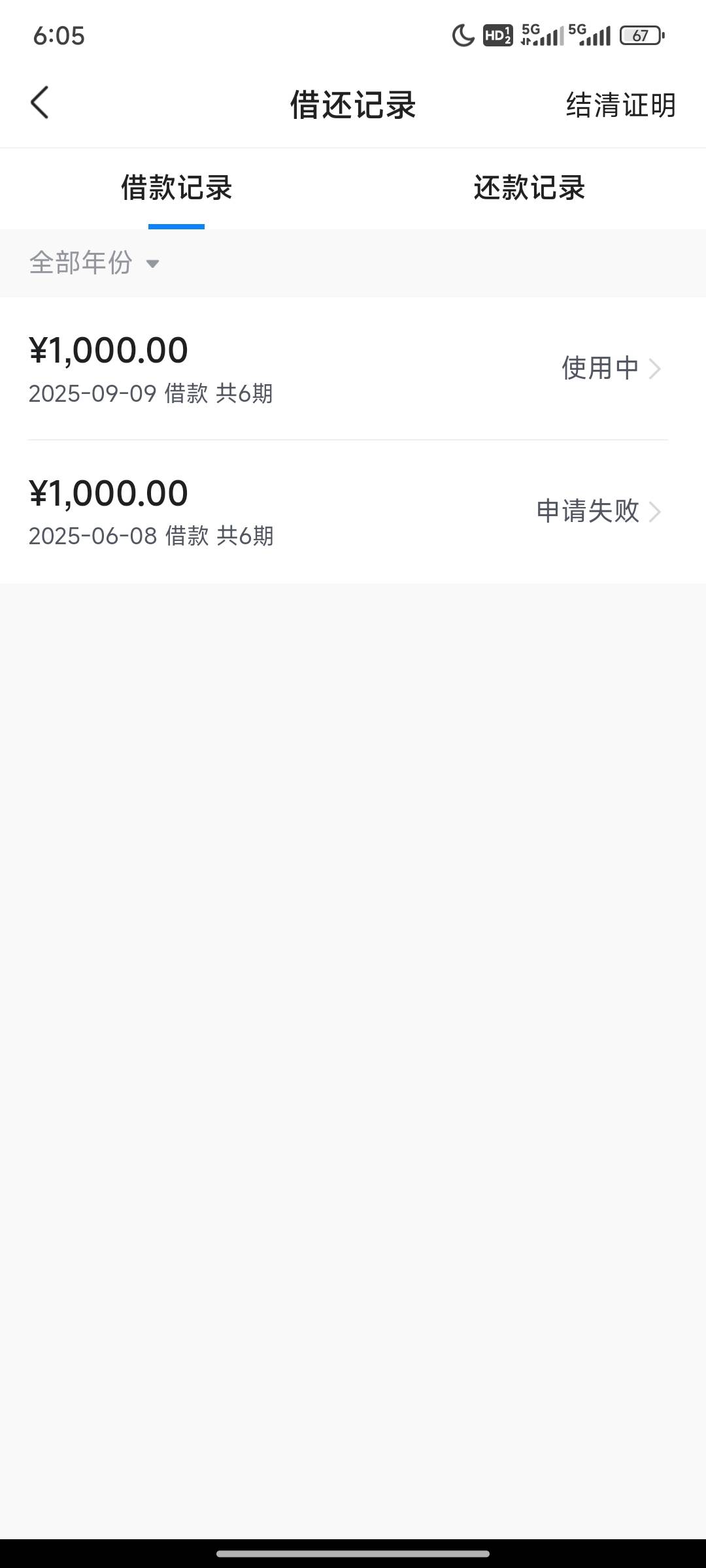706x1568 pixels.
Task: Open 结清证明 settlement certificate
Action: coord(620,105)
